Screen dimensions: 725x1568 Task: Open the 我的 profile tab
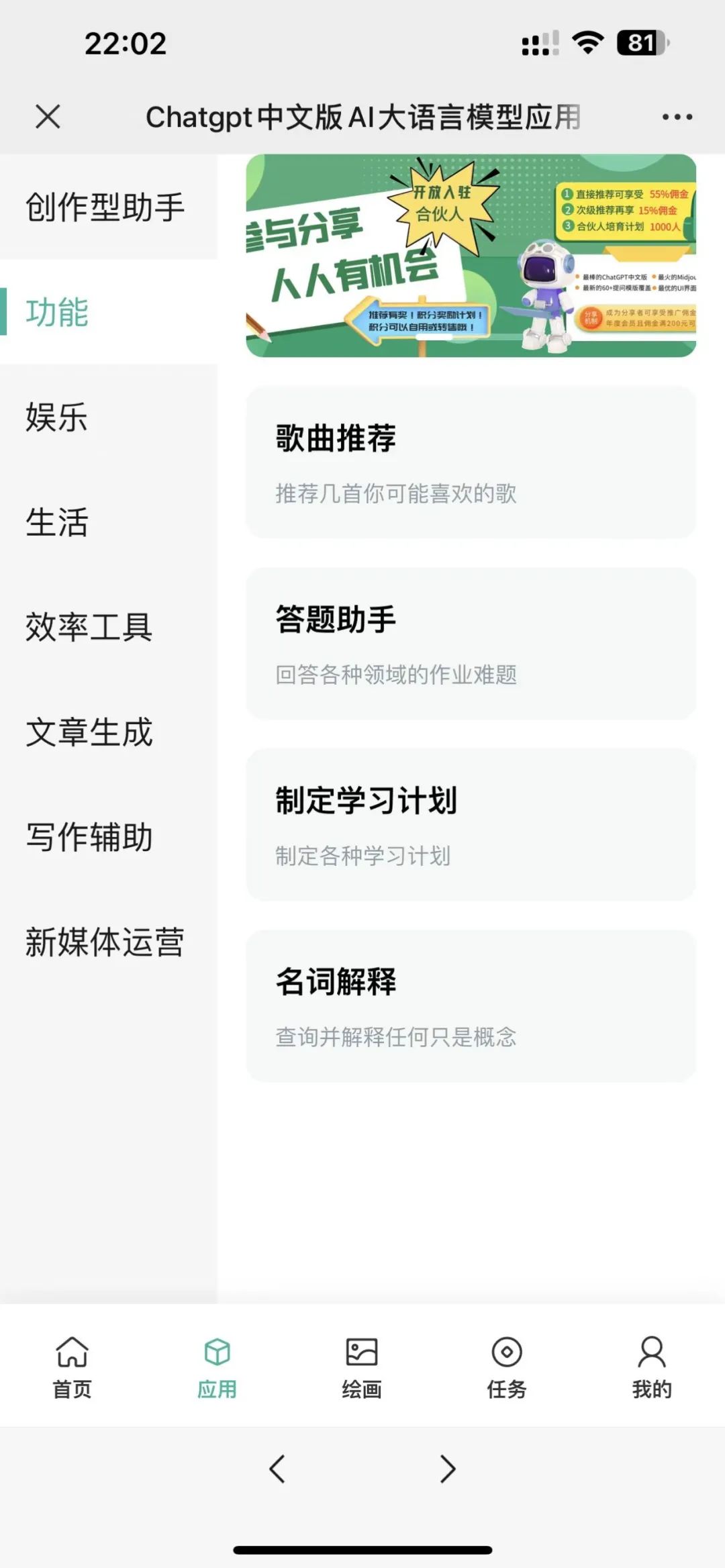[x=652, y=1367]
